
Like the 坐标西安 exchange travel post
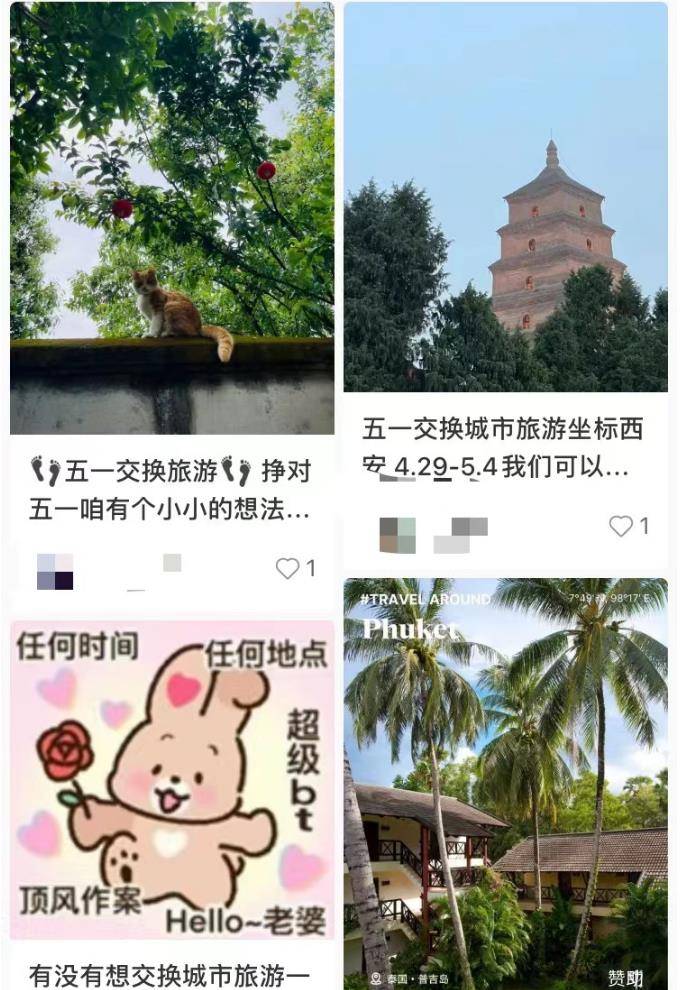622,526
